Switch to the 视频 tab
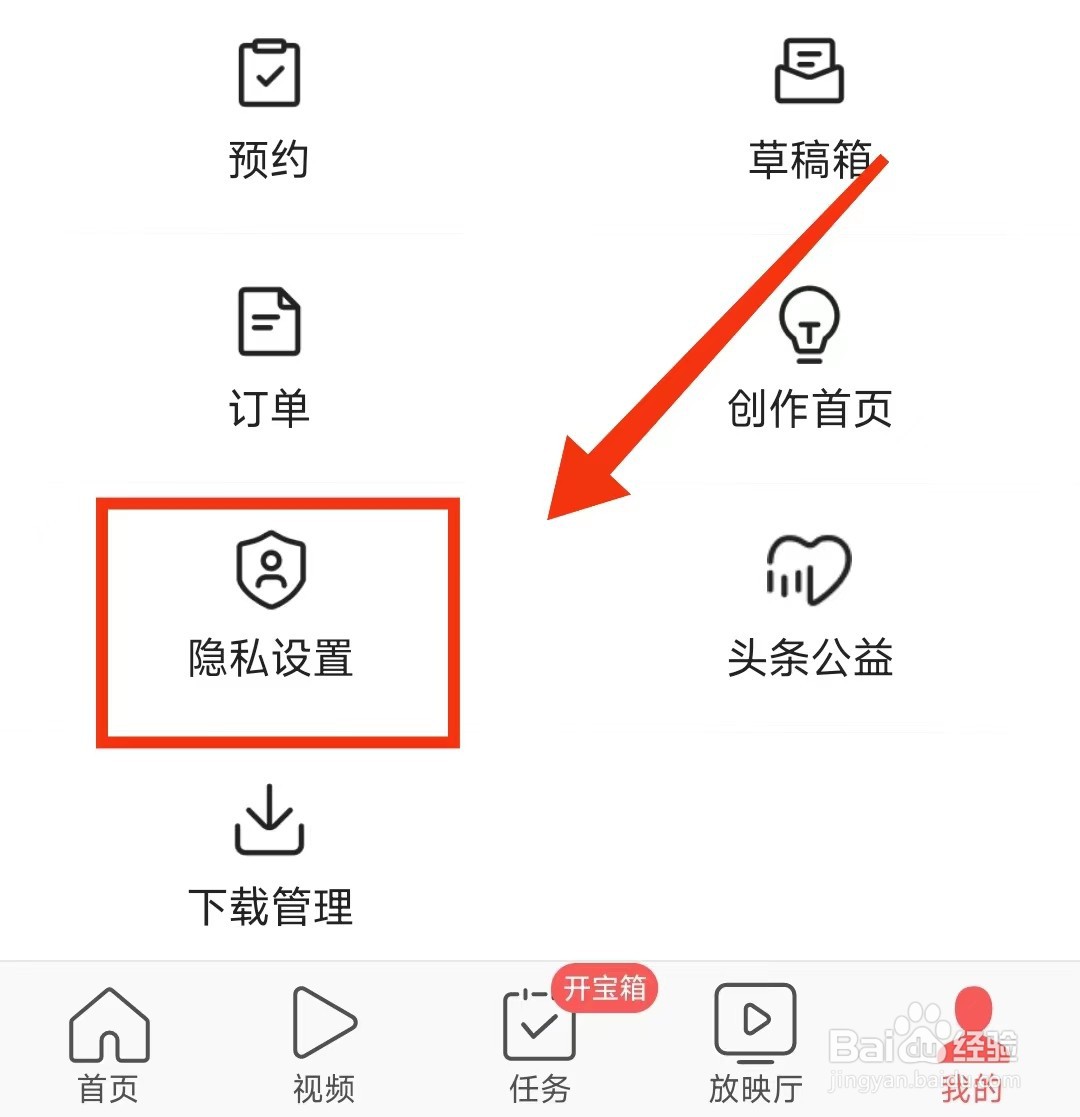 pyautogui.click(x=323, y=1045)
